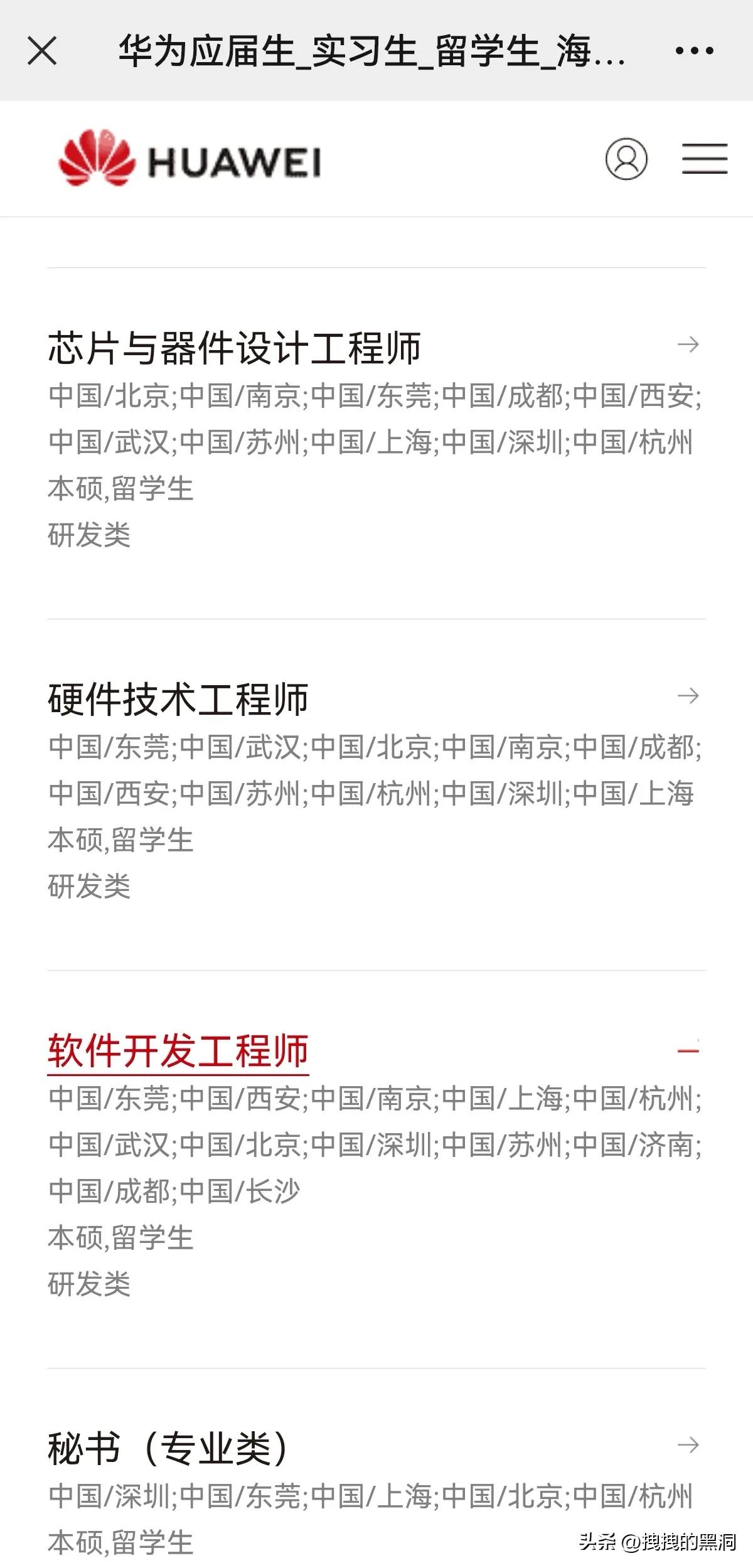This screenshot has height=1568, width=753.
Task: Open the 软件开发工程师 job posting
Action: pos(178,1048)
